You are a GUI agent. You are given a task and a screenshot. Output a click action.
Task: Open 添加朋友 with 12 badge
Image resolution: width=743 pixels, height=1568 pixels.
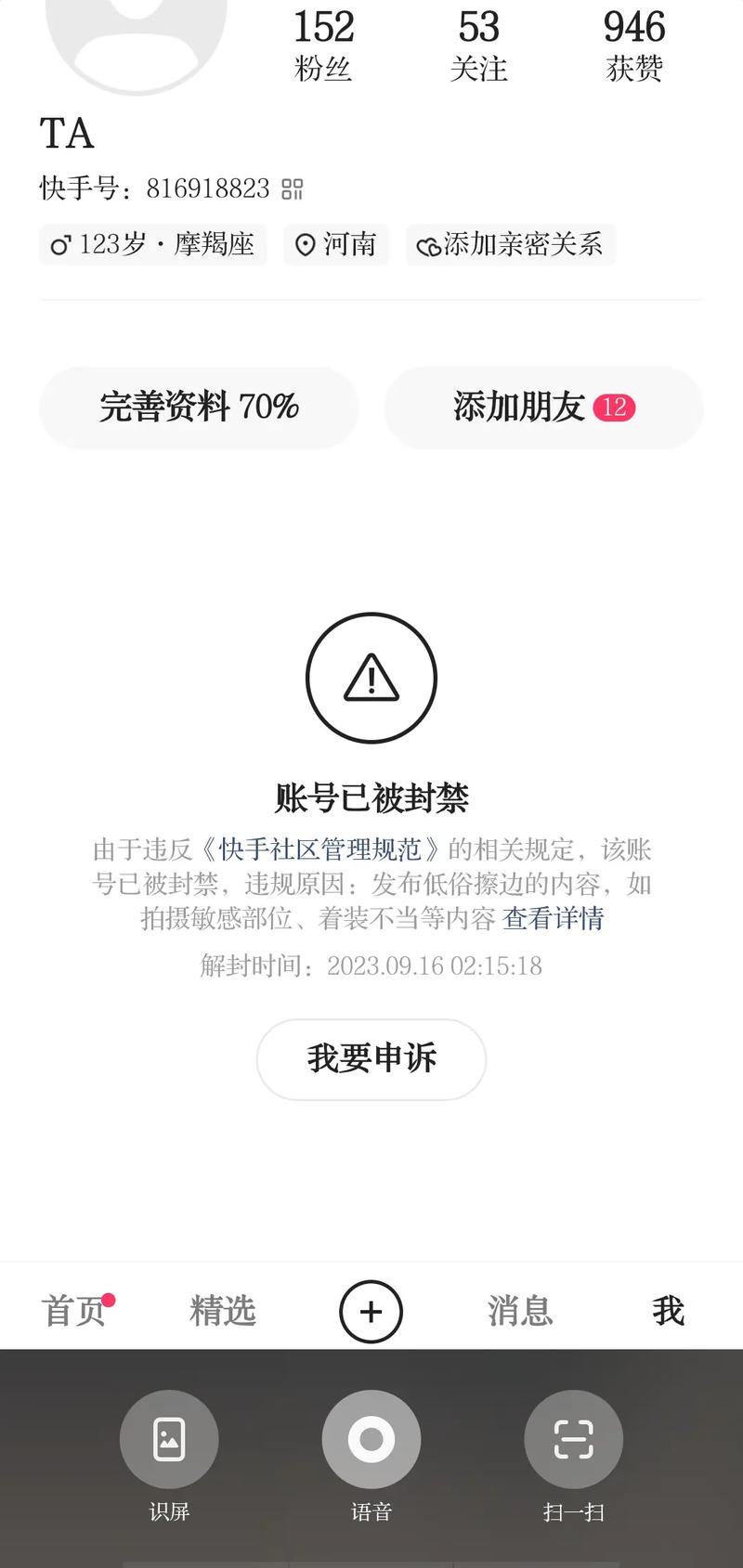(544, 408)
